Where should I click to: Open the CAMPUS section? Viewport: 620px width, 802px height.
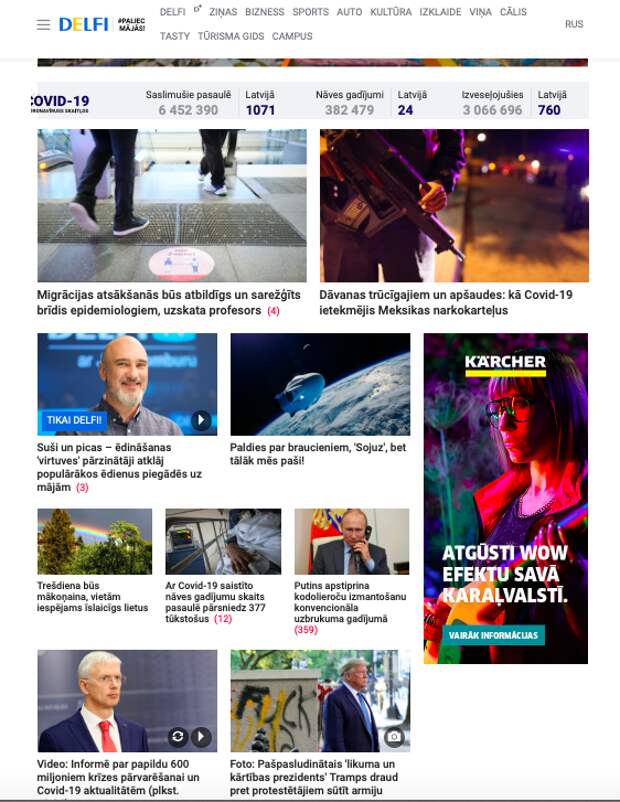point(292,36)
